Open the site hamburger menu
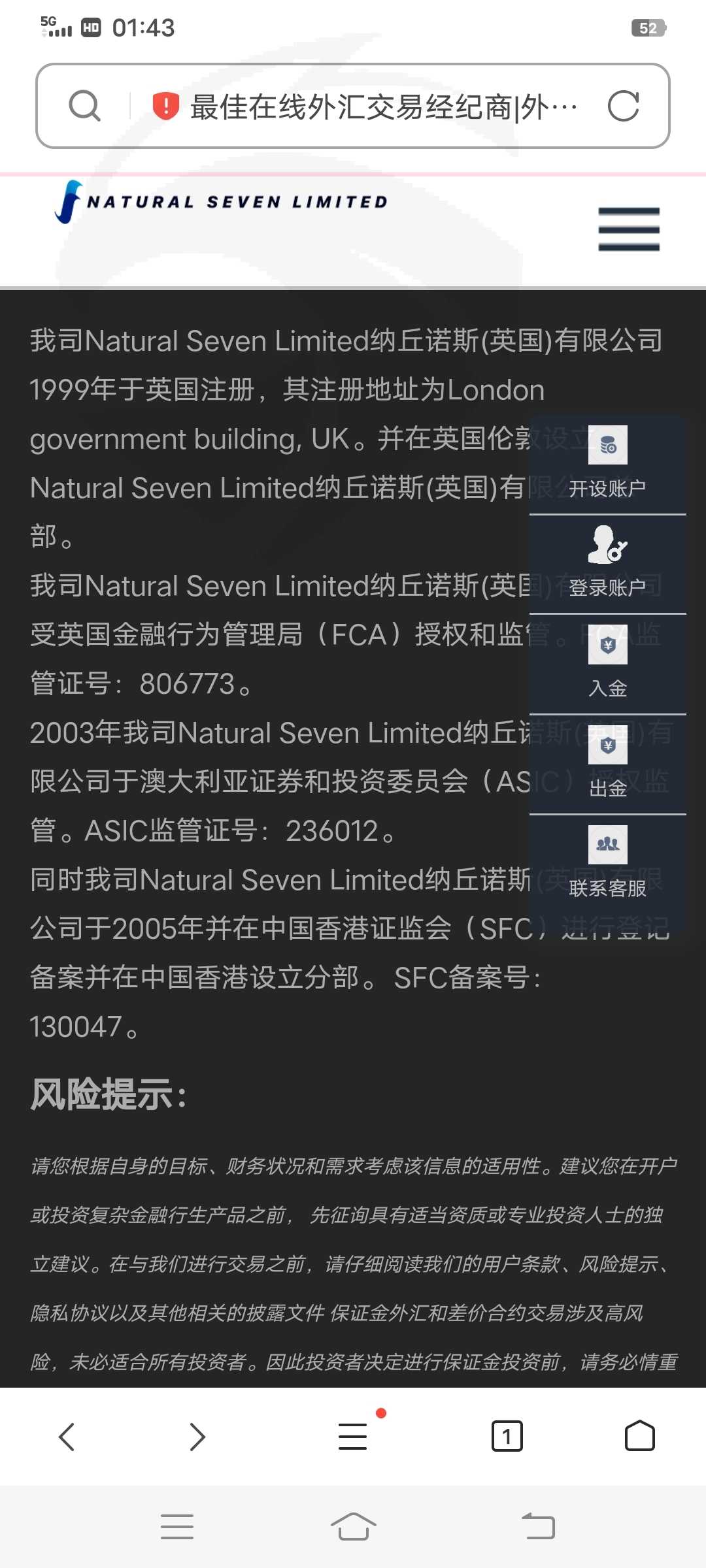Viewport: 706px width, 1568px height. point(629,229)
